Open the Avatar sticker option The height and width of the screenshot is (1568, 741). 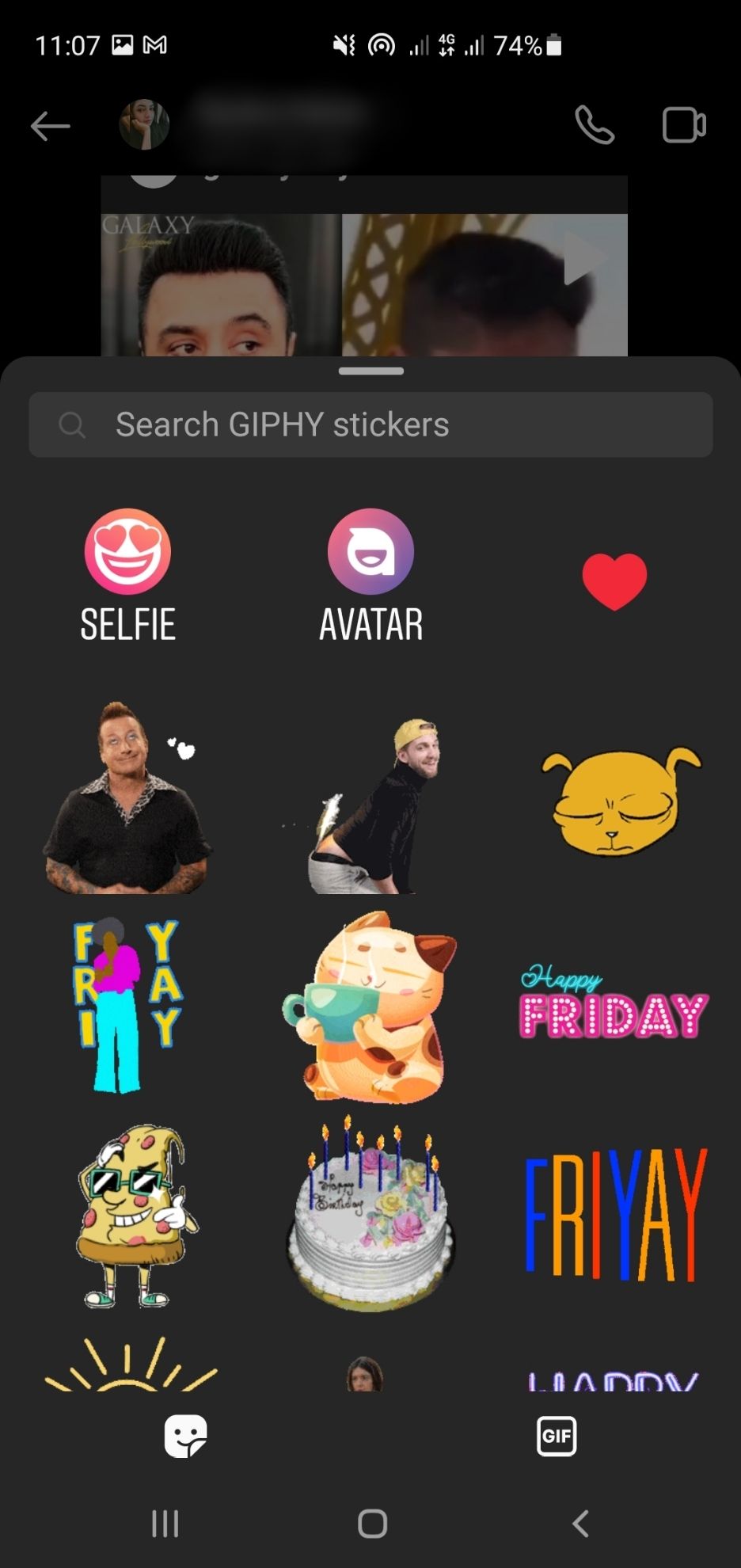tap(370, 575)
